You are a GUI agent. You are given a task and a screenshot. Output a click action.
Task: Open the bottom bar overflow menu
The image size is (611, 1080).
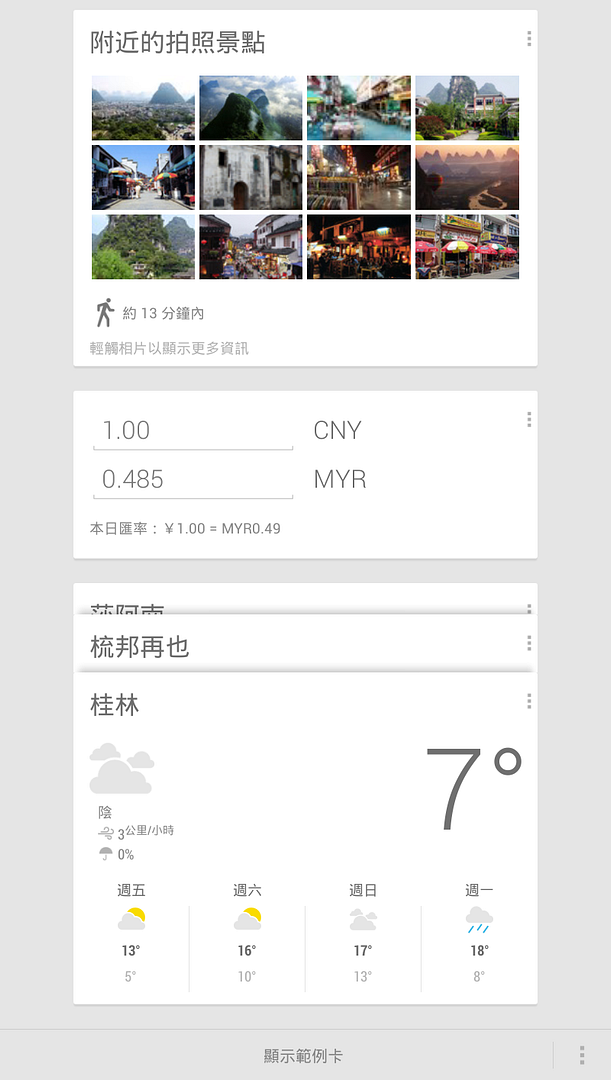pyautogui.click(x=582, y=1055)
